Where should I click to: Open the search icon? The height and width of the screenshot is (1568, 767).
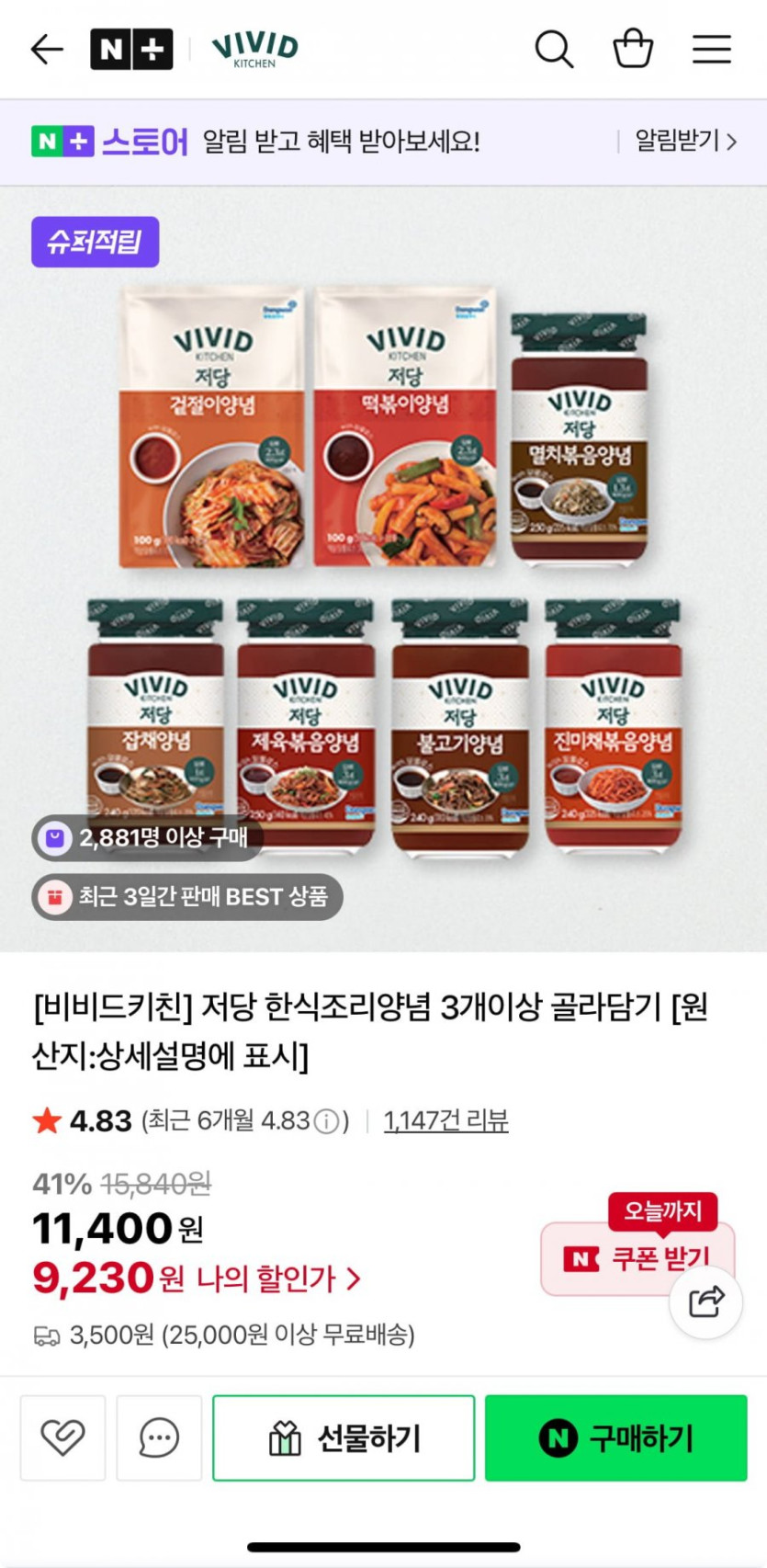(x=554, y=49)
